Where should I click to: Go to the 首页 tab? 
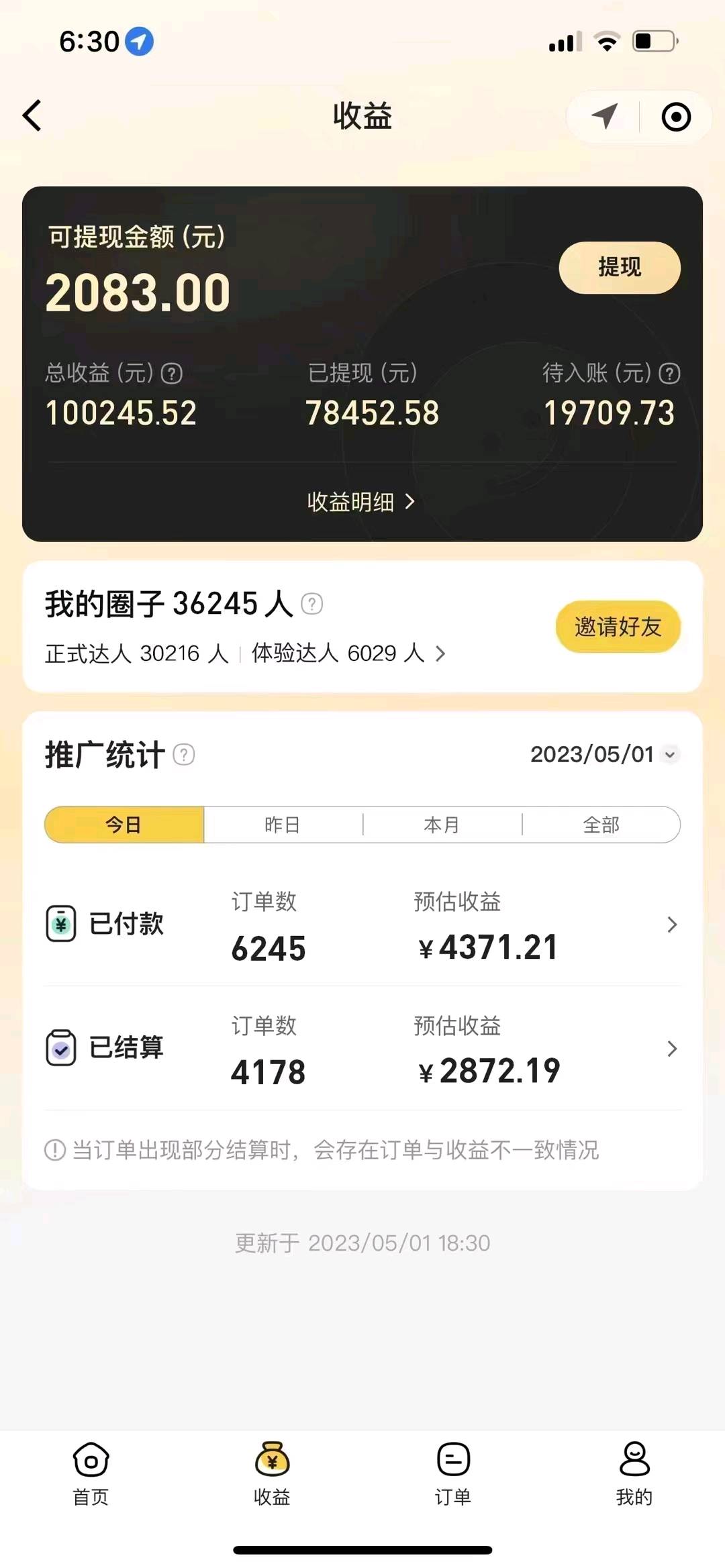pos(91,1473)
